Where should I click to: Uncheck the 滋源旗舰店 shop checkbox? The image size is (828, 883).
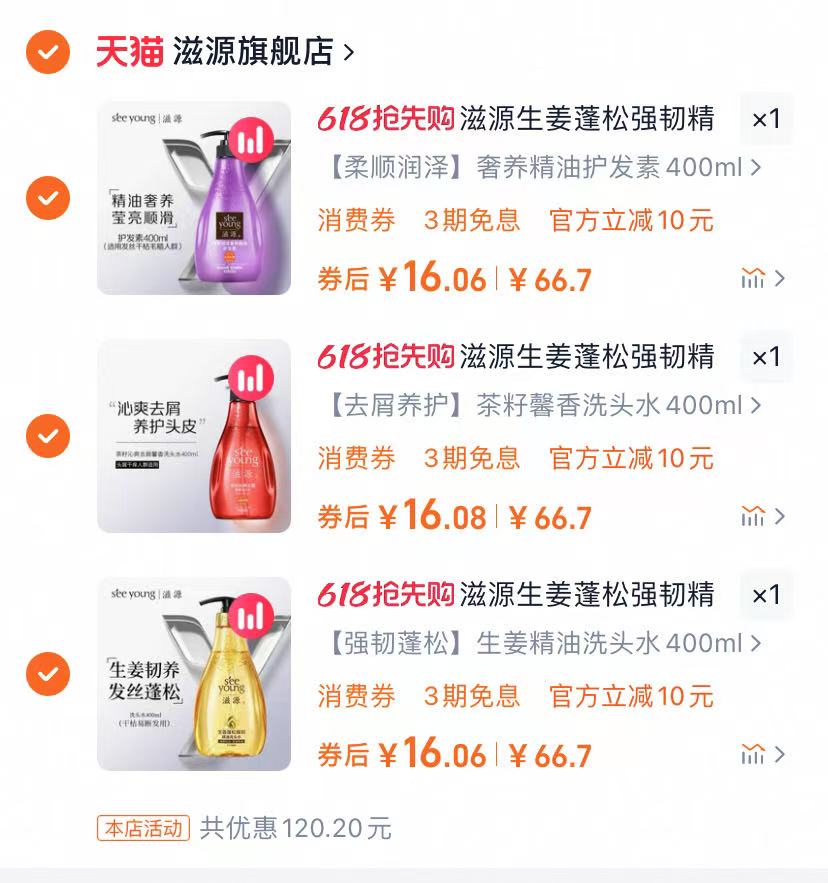(48, 52)
